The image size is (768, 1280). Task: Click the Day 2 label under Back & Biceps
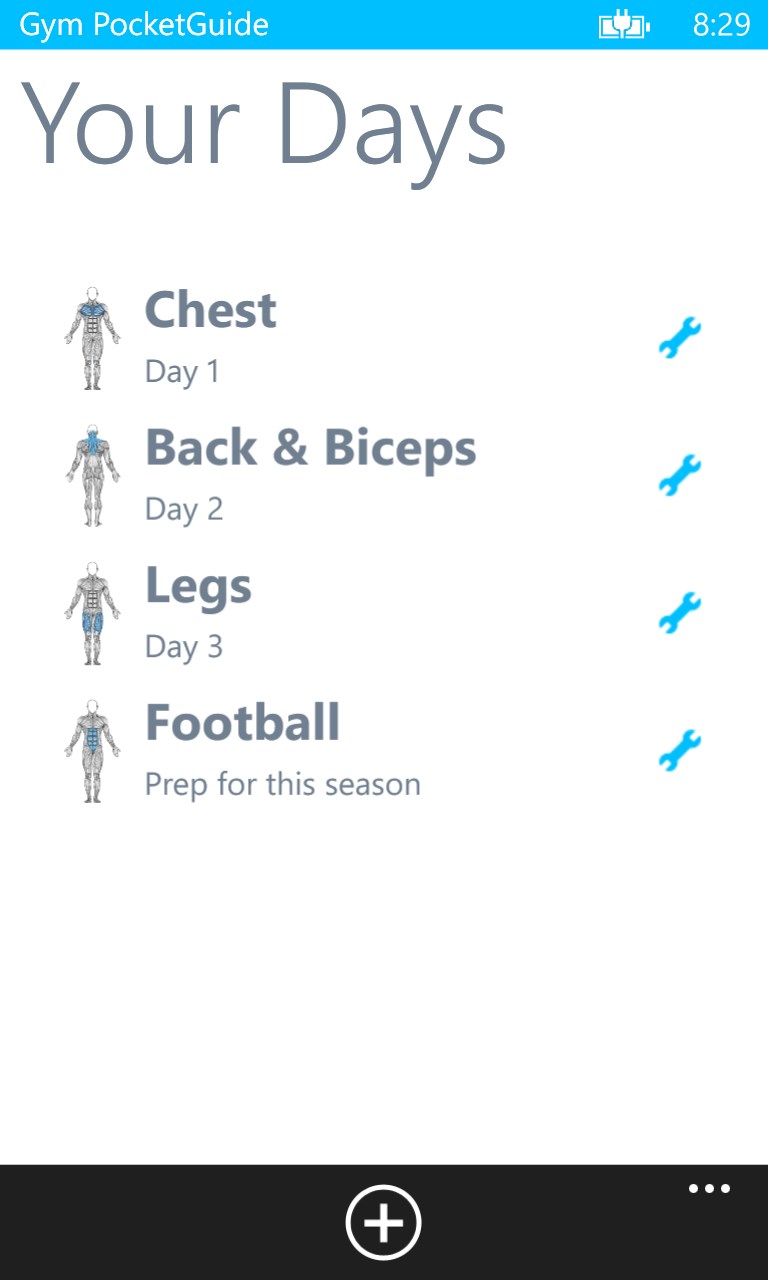(x=184, y=509)
